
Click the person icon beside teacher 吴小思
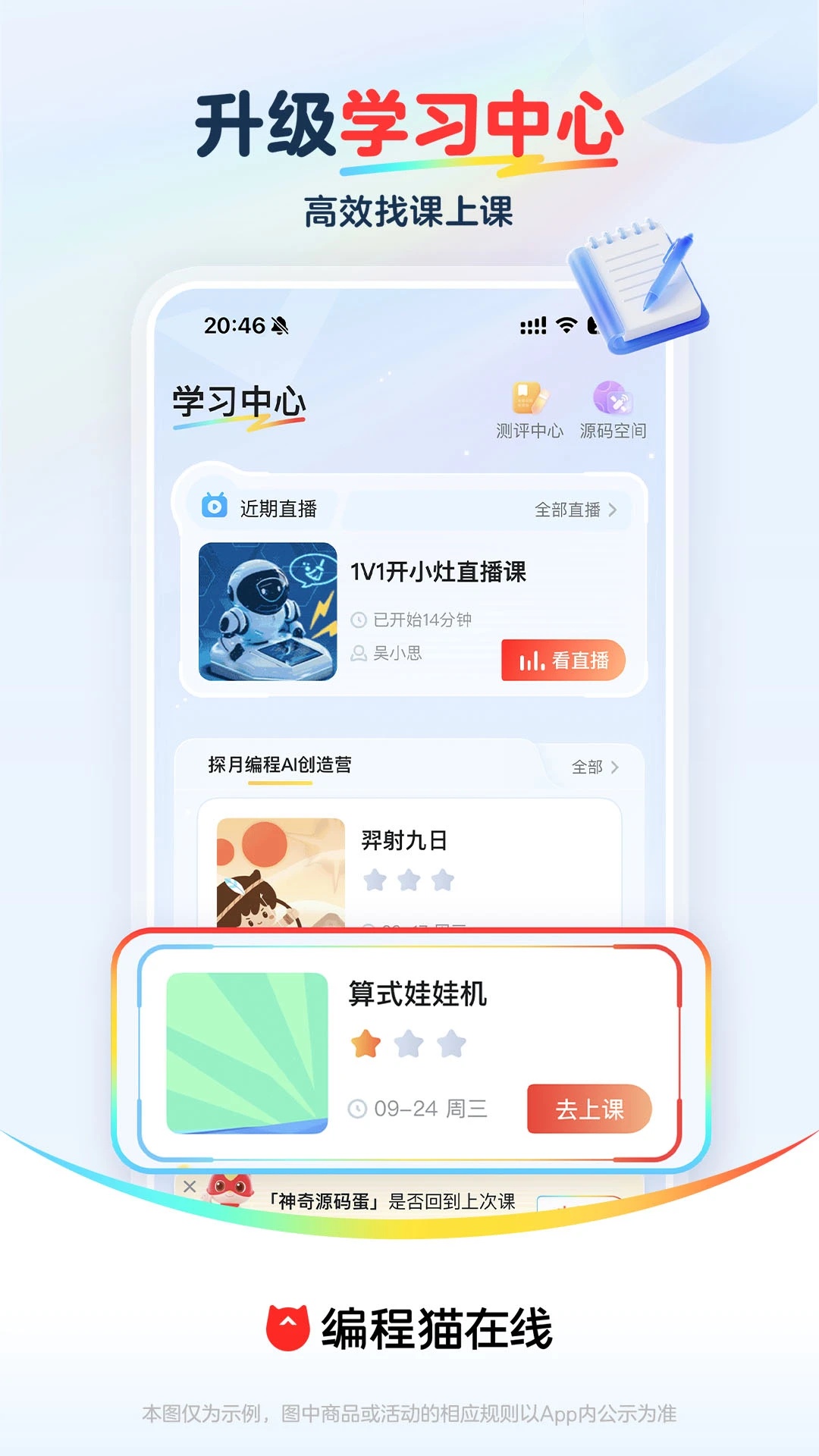pyautogui.click(x=360, y=653)
